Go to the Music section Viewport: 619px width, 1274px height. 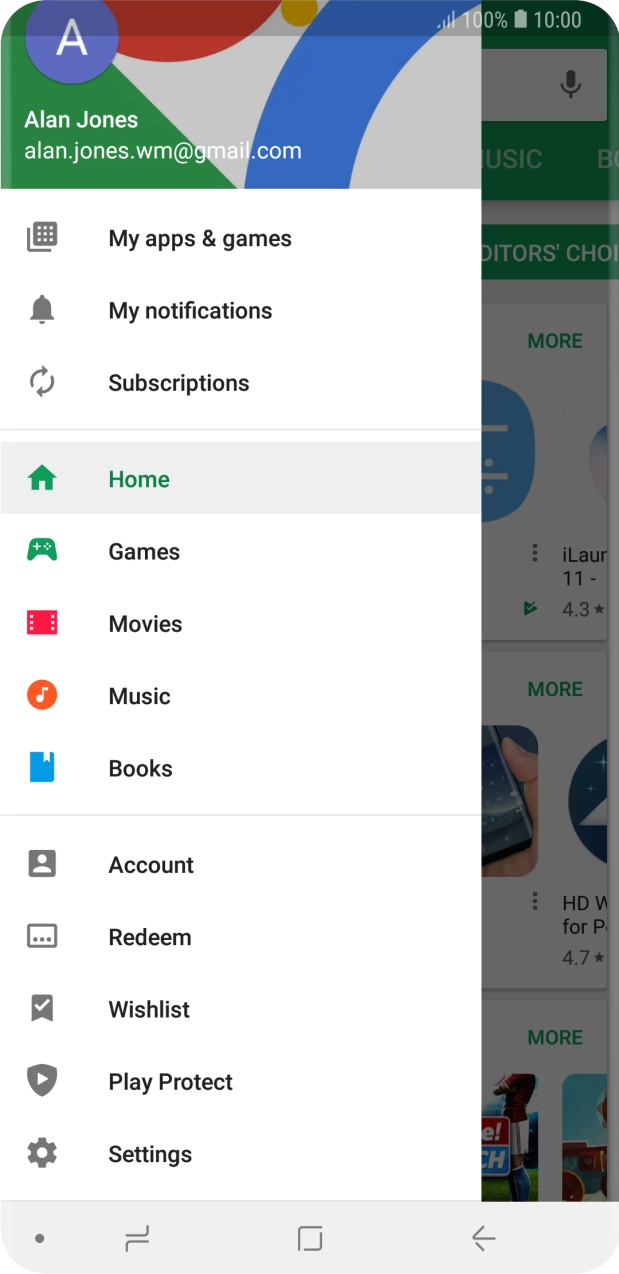click(139, 696)
